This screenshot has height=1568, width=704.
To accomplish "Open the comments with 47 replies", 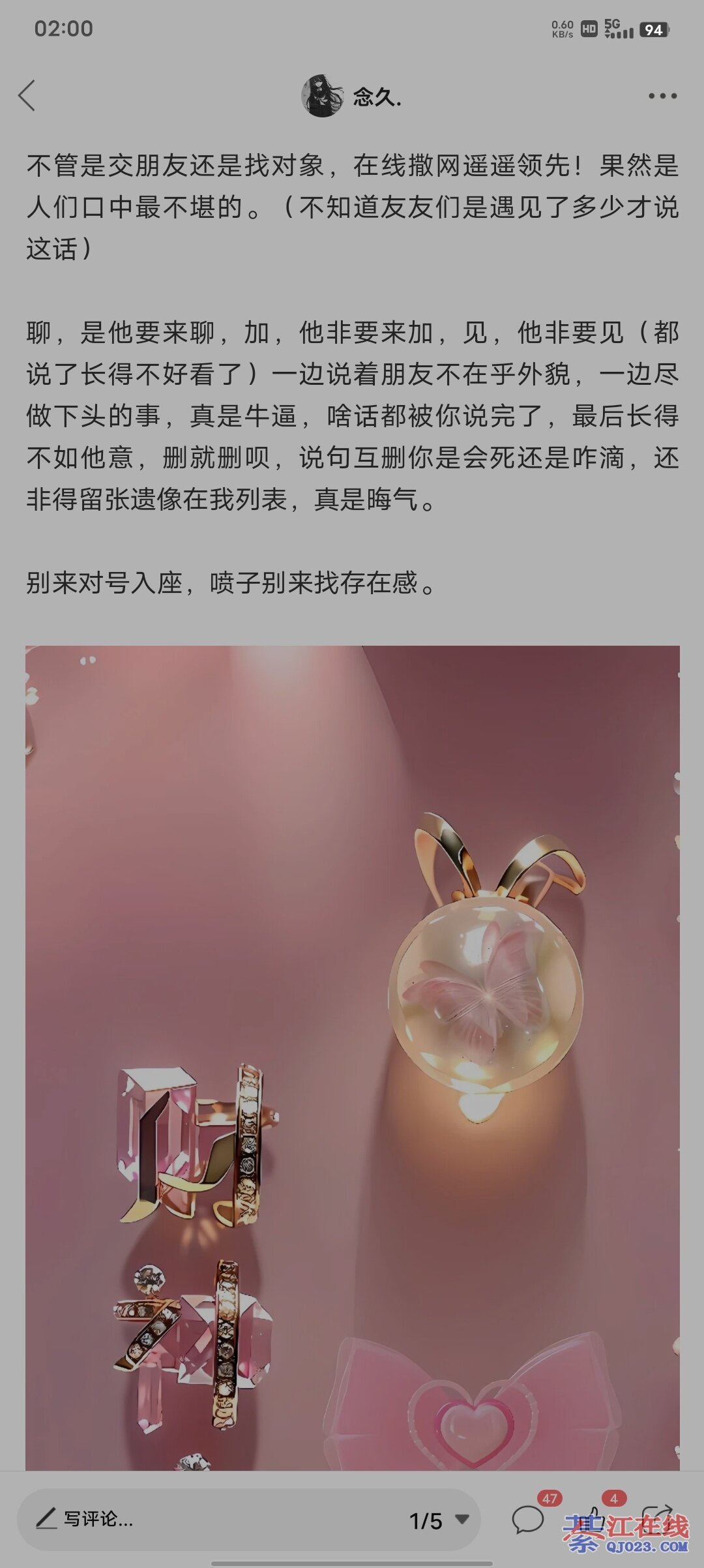I will pos(529,1520).
